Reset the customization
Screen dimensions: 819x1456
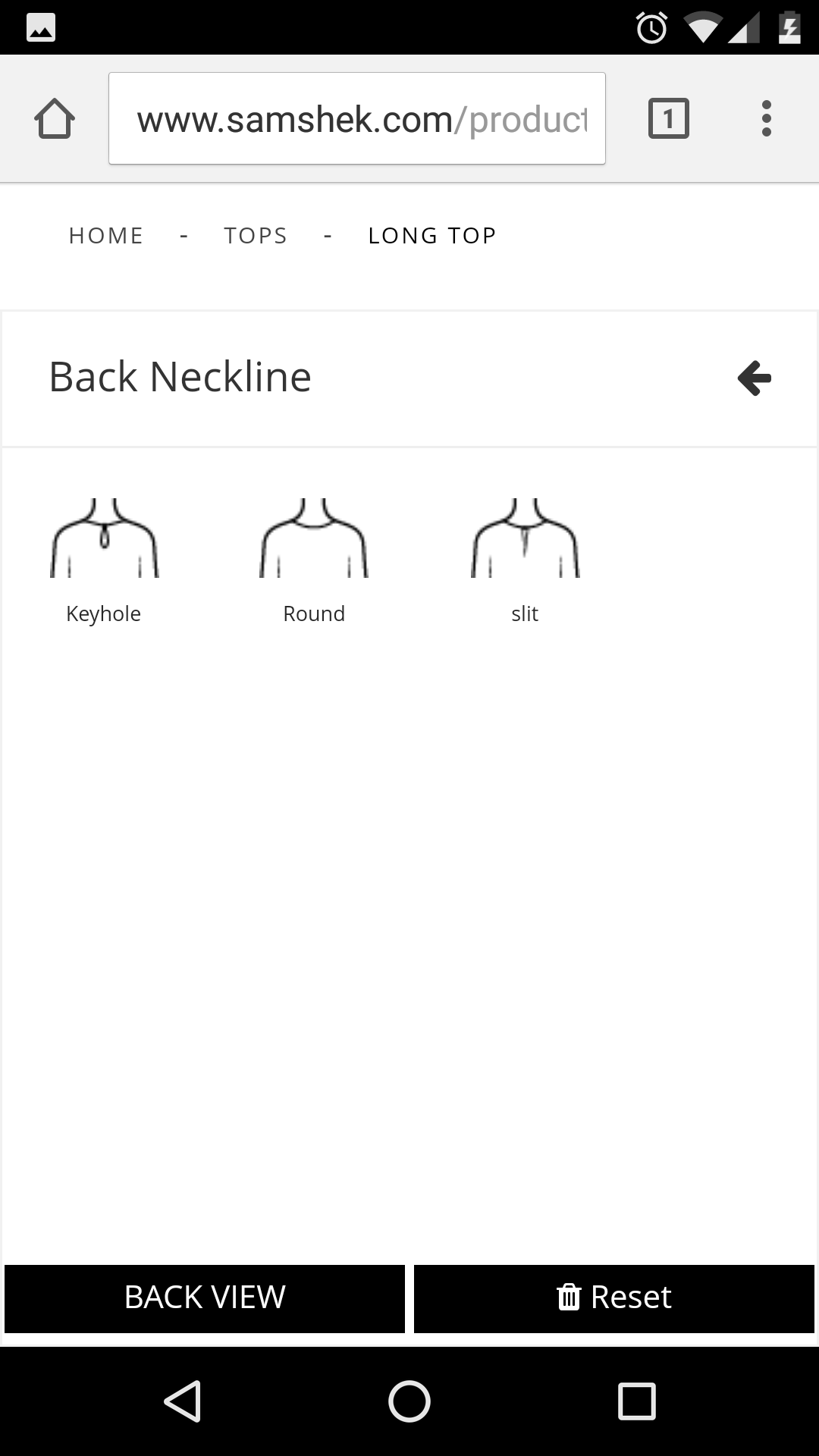pos(614,1298)
